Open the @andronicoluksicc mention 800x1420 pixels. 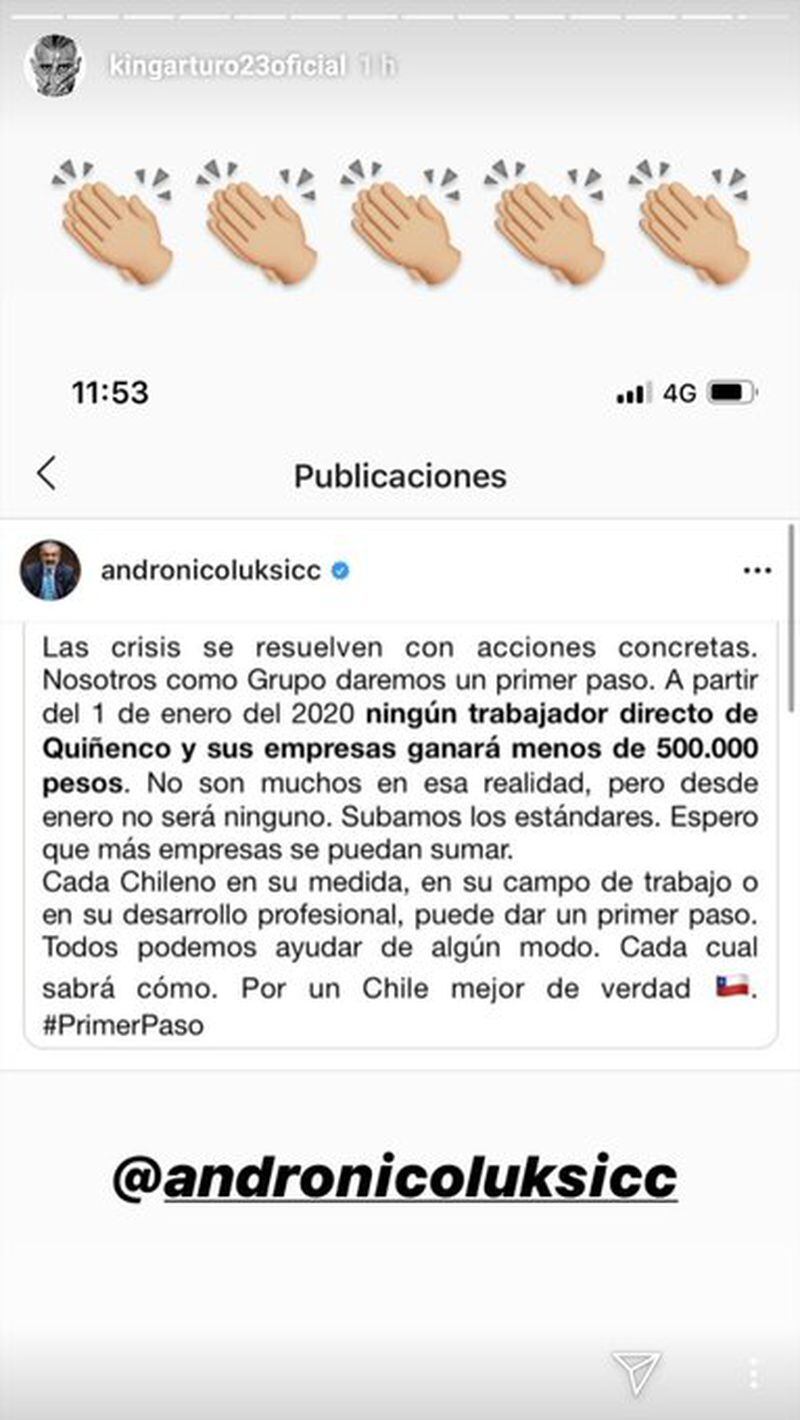[x=395, y=1178]
